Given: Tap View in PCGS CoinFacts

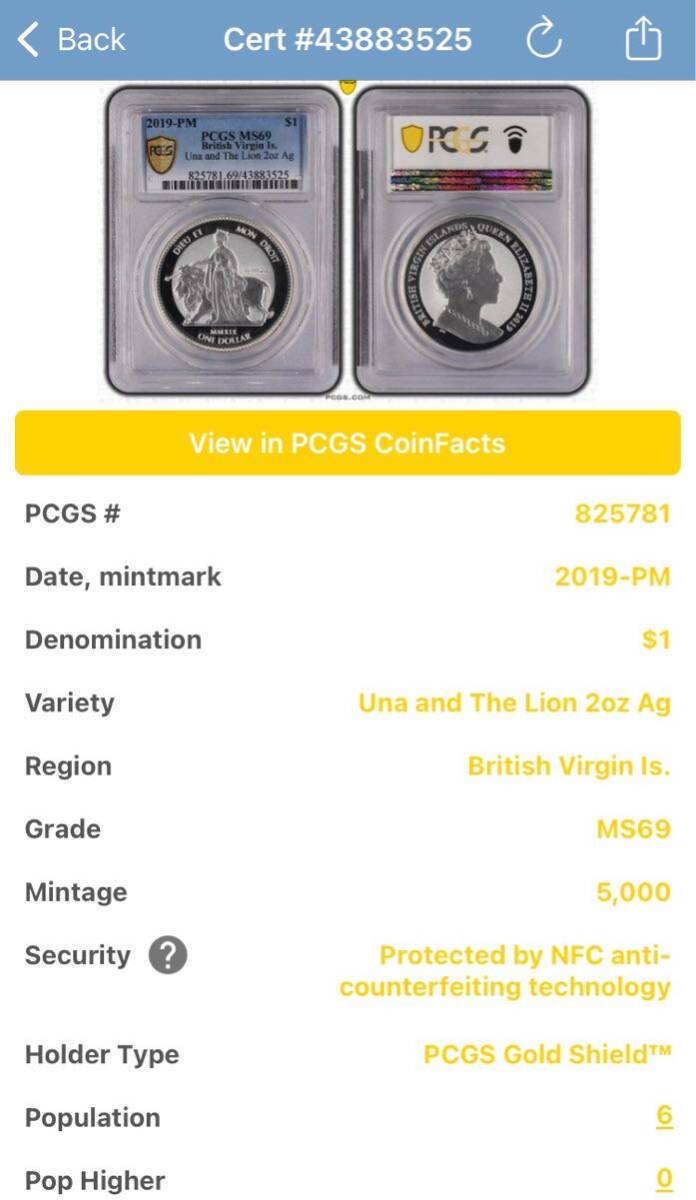Looking at the screenshot, I should 347,443.
